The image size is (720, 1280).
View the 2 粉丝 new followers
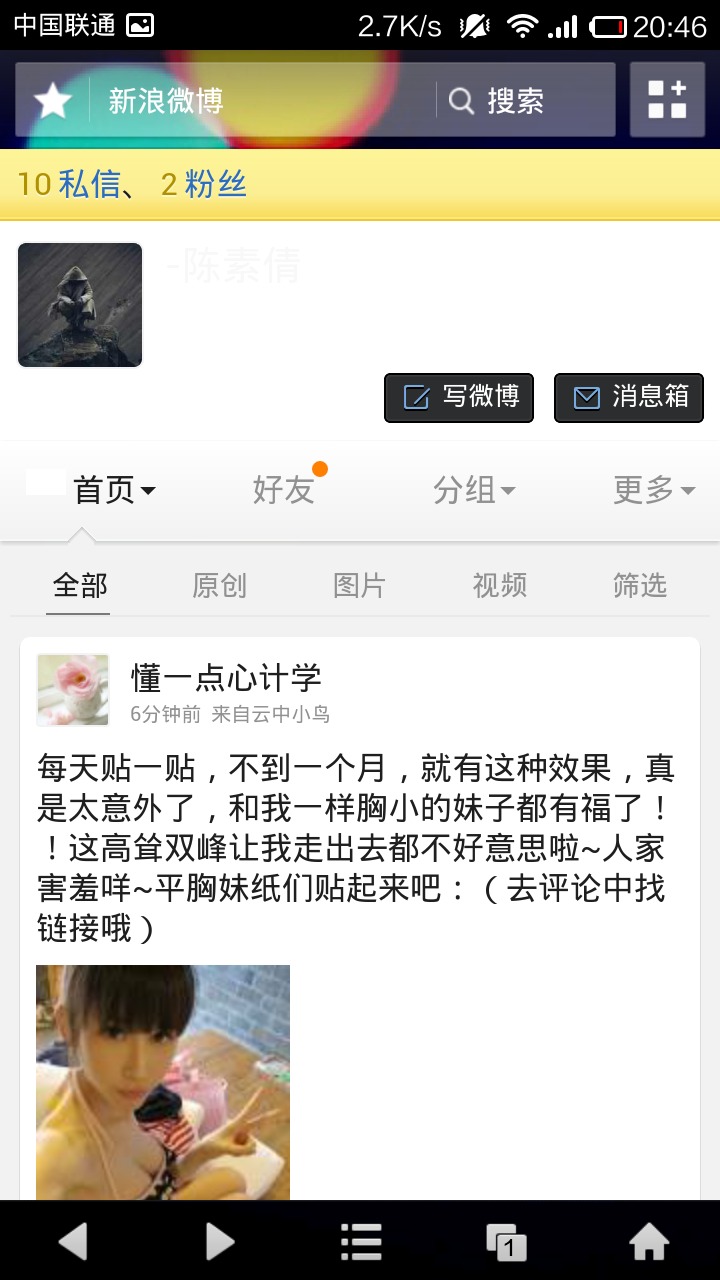pyautogui.click(x=203, y=184)
